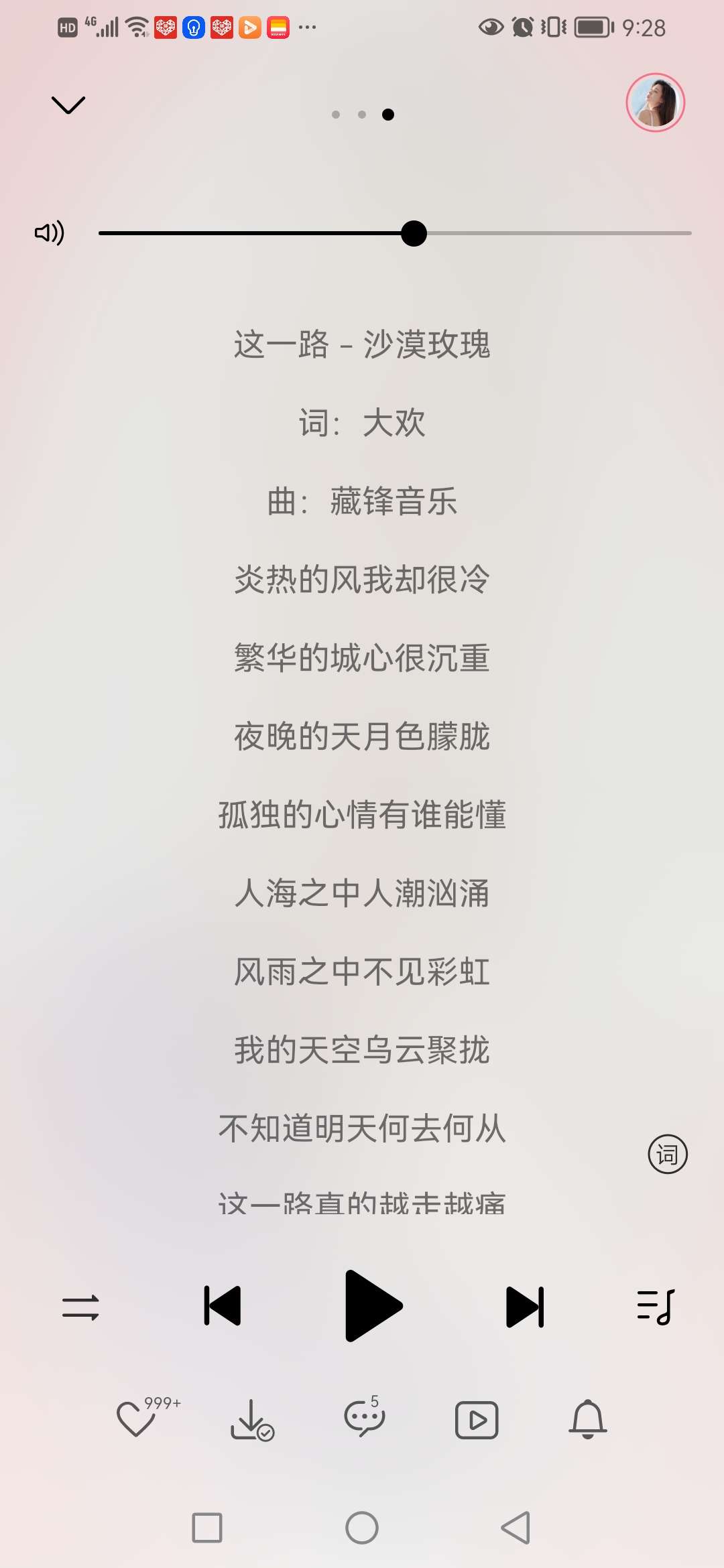Go back with the system back button

tap(516, 1528)
